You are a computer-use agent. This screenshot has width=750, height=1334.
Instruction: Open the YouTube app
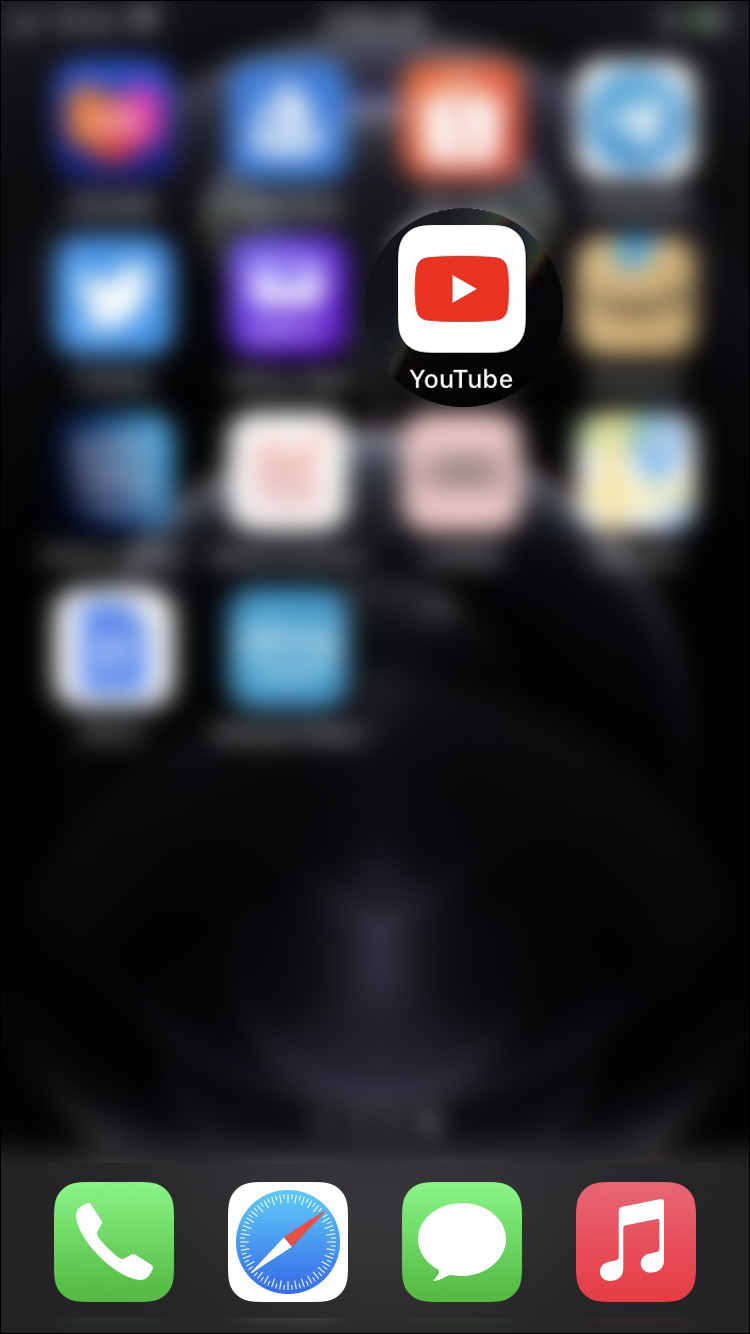461,289
